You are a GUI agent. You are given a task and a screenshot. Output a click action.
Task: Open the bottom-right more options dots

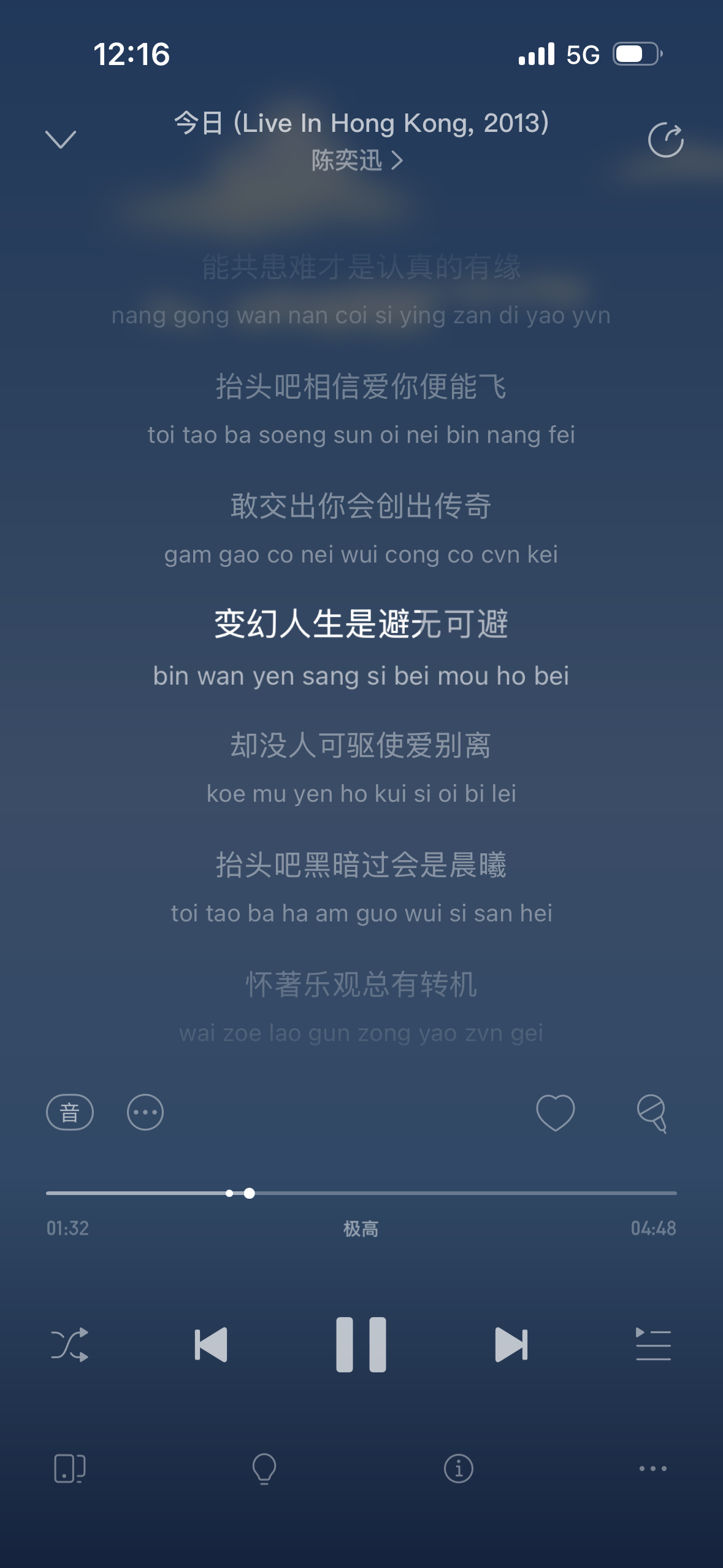click(x=653, y=1469)
